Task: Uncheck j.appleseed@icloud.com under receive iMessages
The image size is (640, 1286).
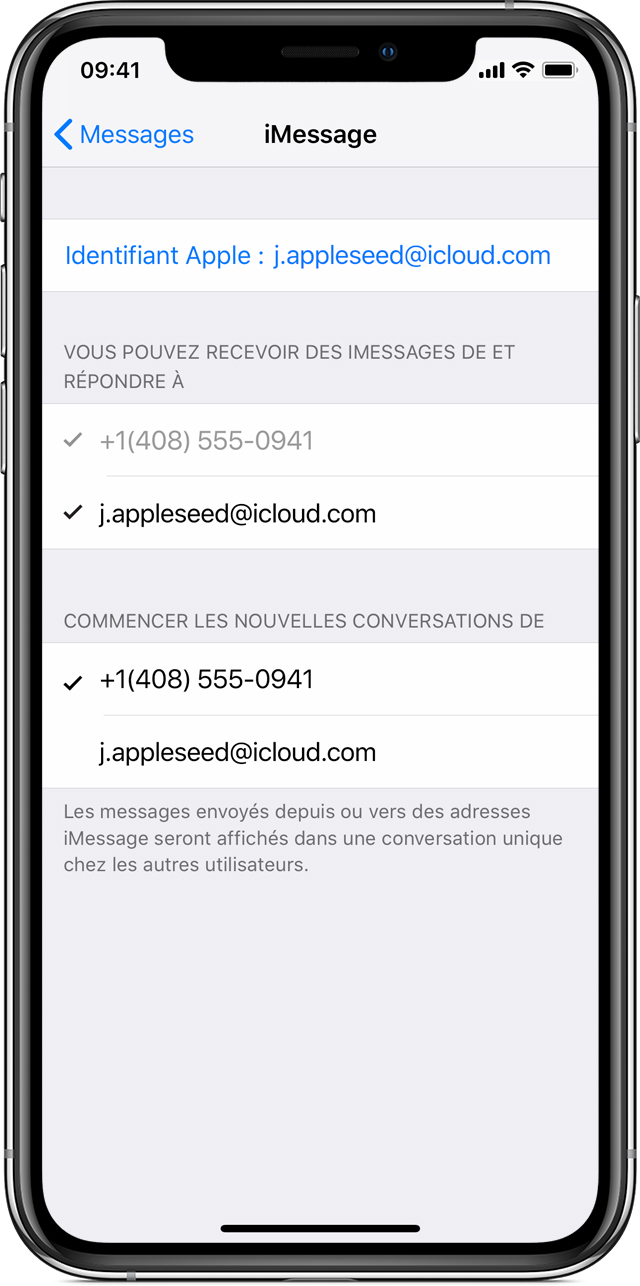Action: click(x=320, y=513)
